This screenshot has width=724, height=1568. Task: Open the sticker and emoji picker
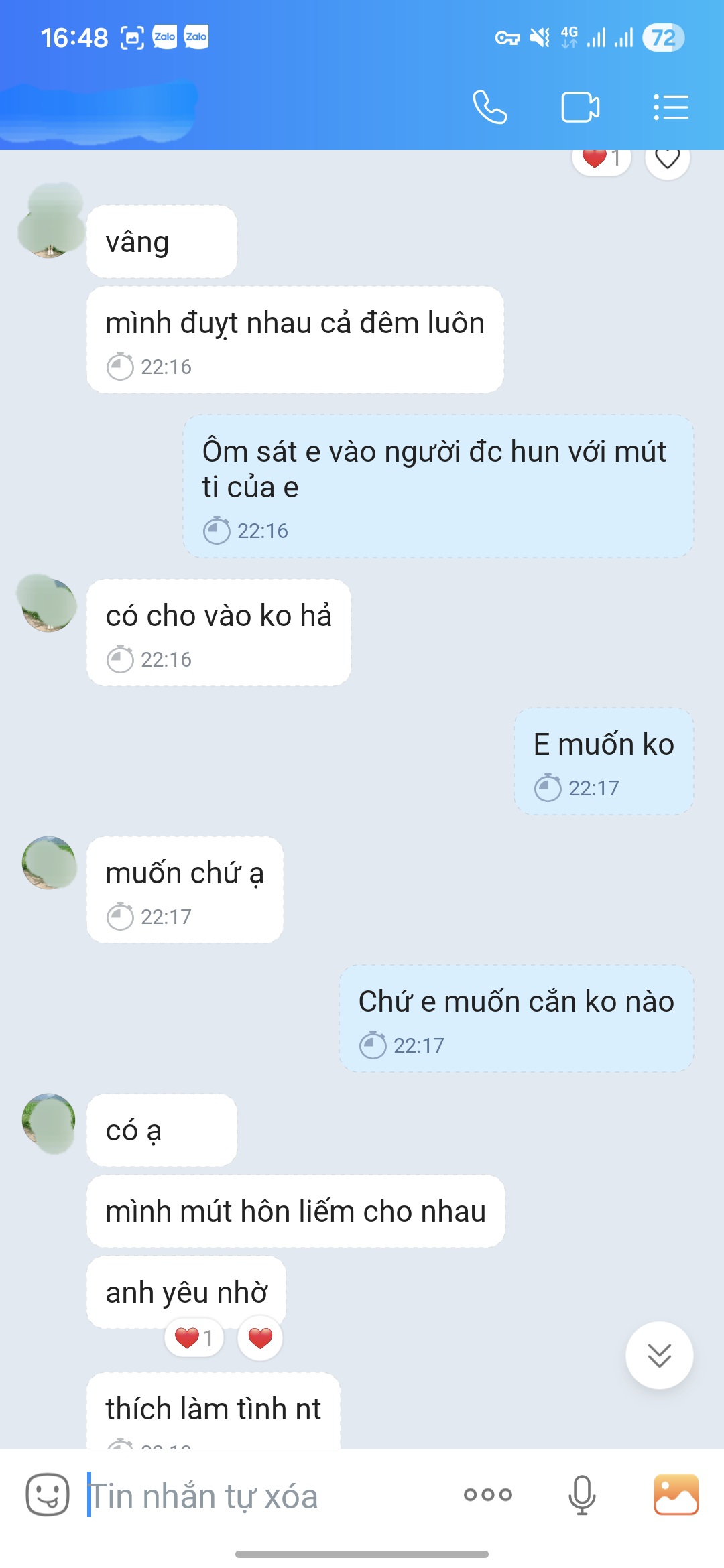[x=48, y=1494]
